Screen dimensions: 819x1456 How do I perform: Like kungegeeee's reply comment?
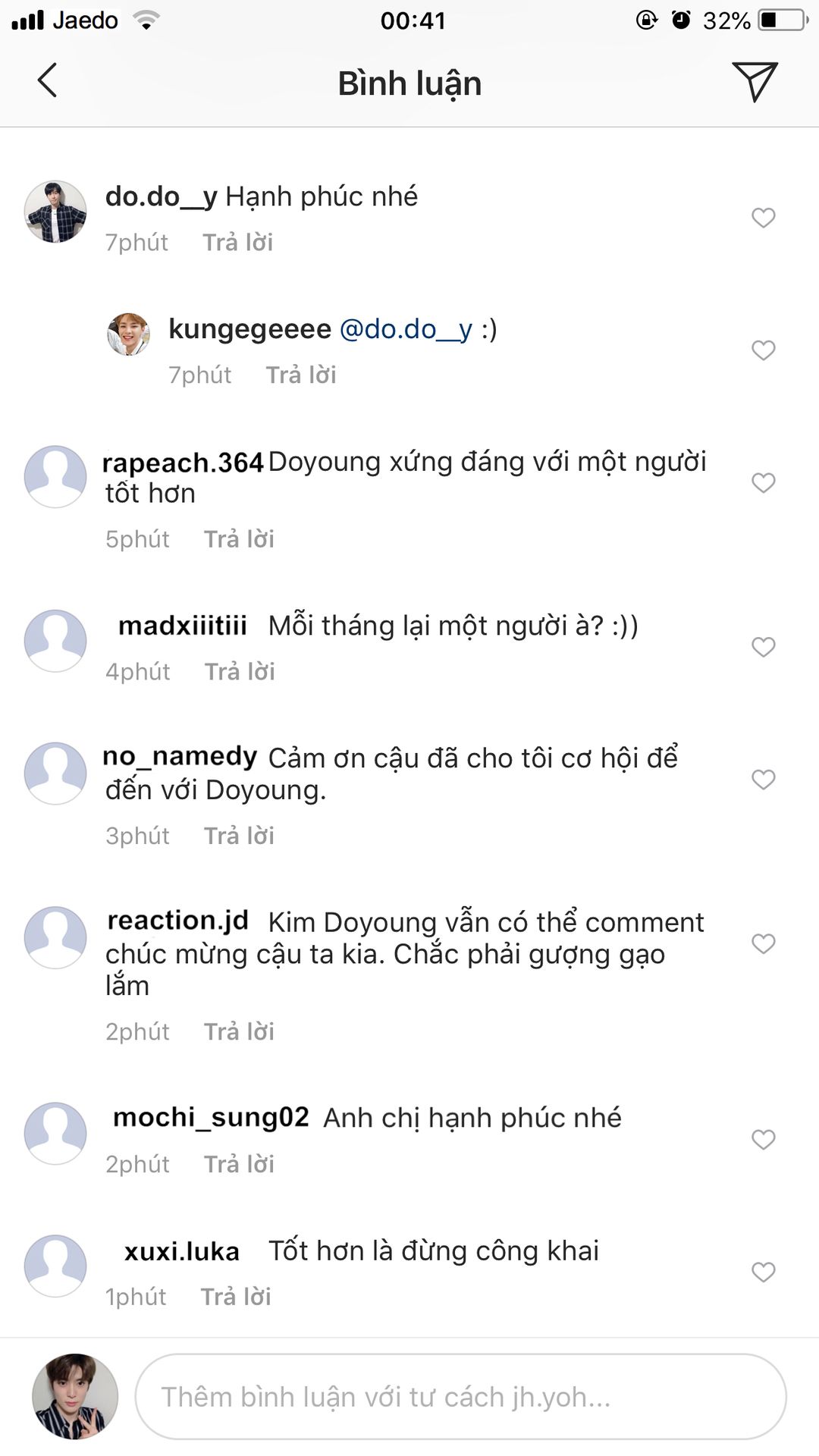click(763, 350)
